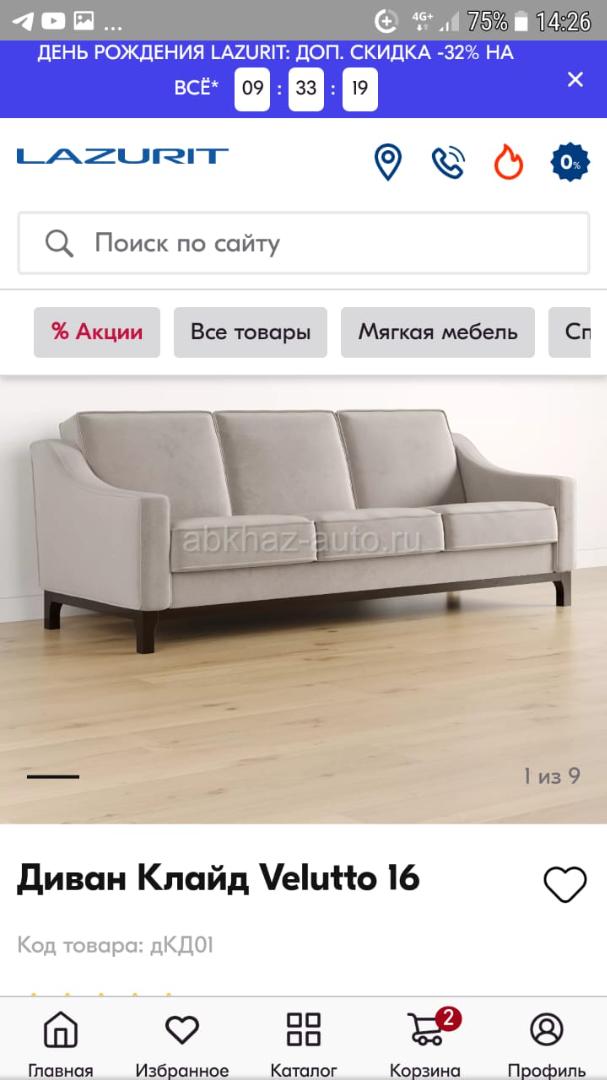
Task: Add Диван Клайд to favorites
Action: pyautogui.click(x=564, y=884)
